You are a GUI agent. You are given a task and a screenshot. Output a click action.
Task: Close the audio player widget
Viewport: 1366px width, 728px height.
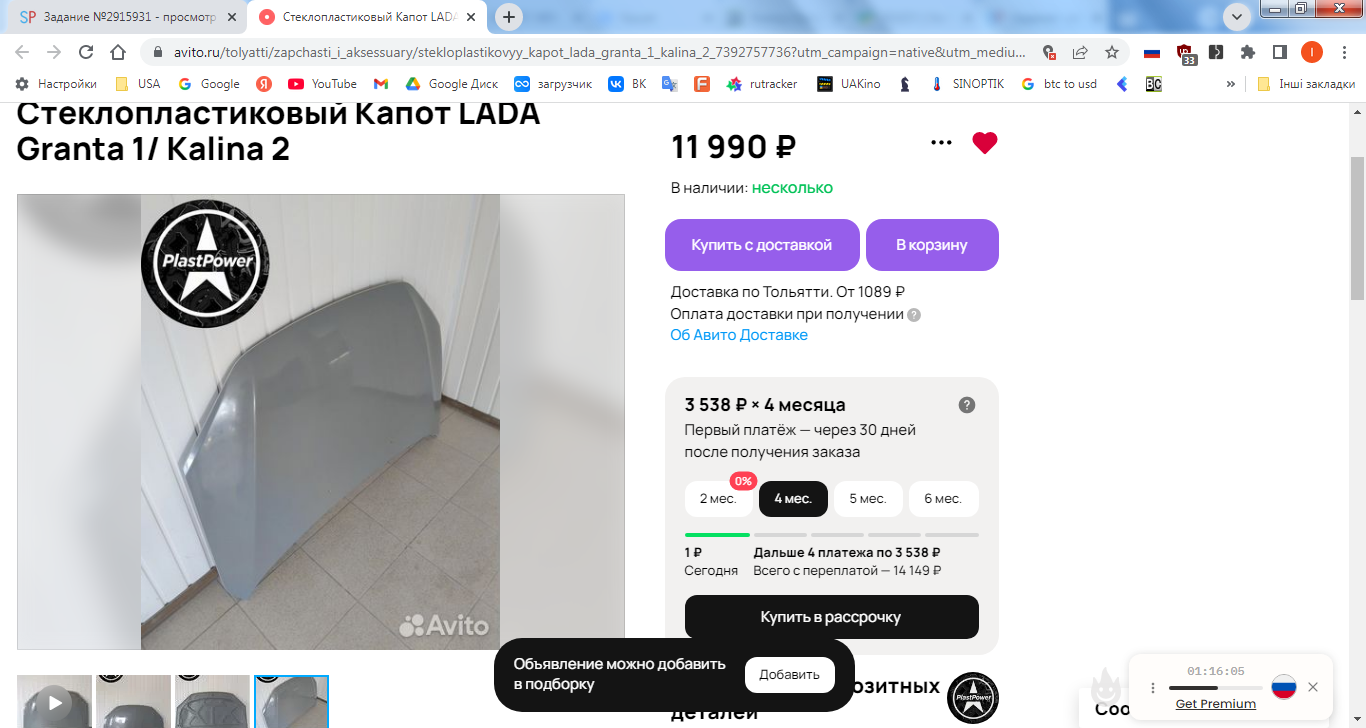(x=1313, y=687)
